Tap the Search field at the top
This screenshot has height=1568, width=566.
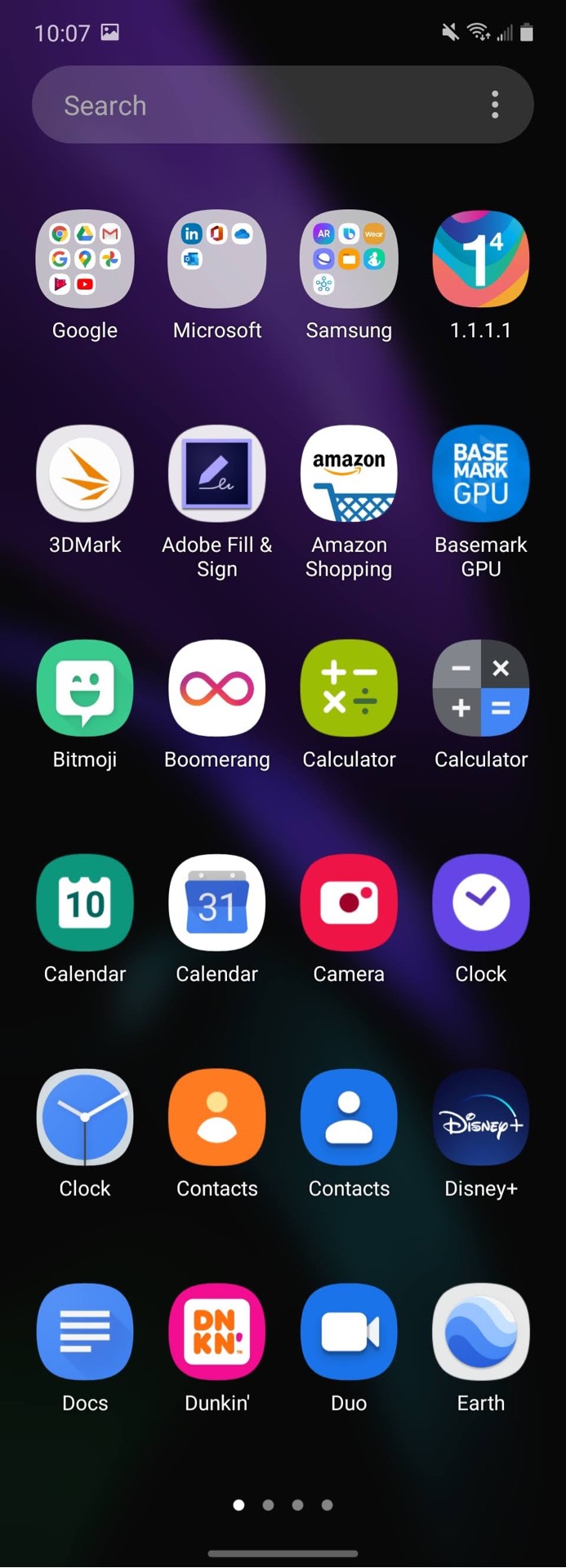(x=245, y=105)
